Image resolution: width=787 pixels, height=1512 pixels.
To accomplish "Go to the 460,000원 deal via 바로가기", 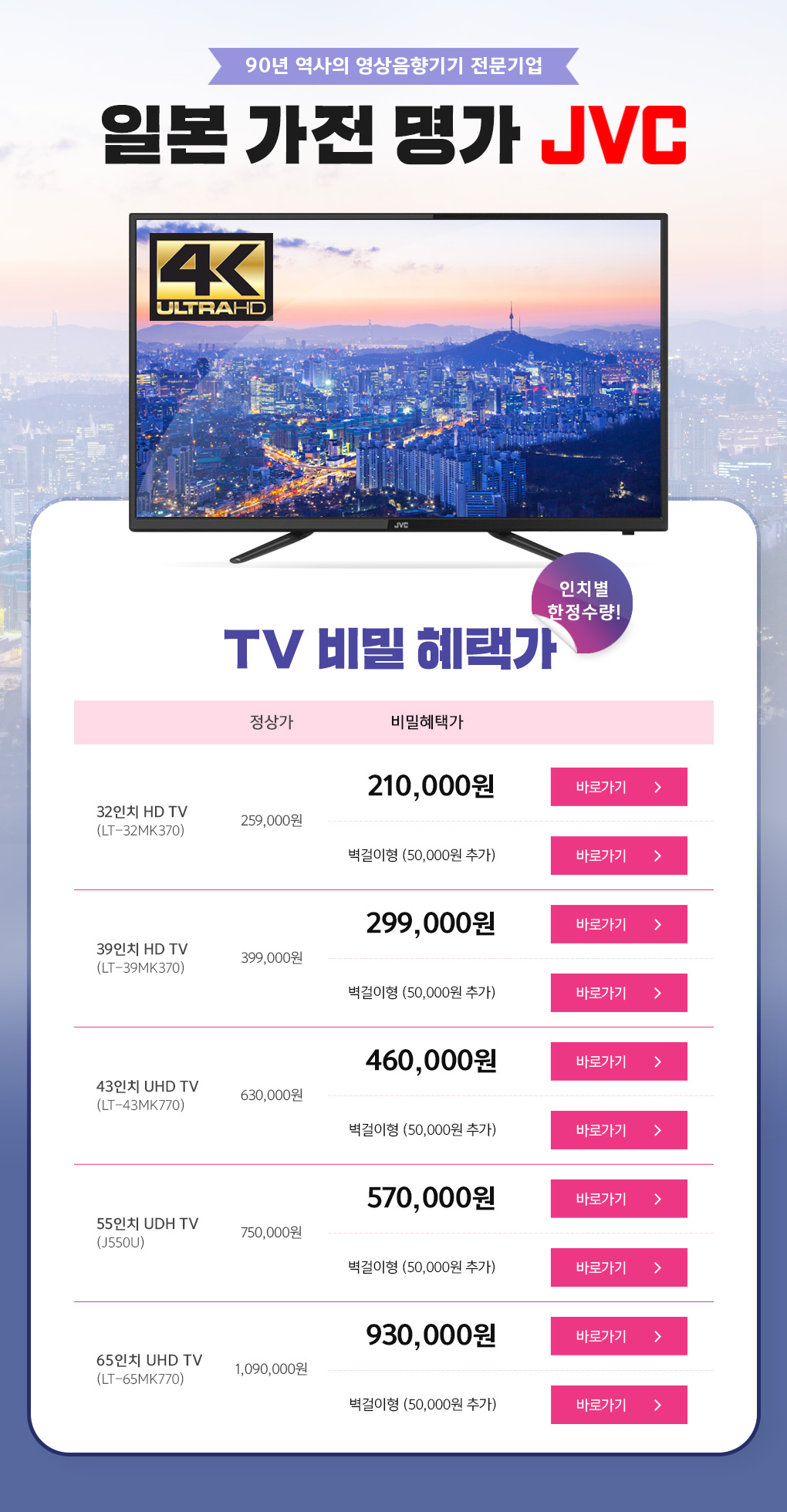I will click(x=618, y=1061).
